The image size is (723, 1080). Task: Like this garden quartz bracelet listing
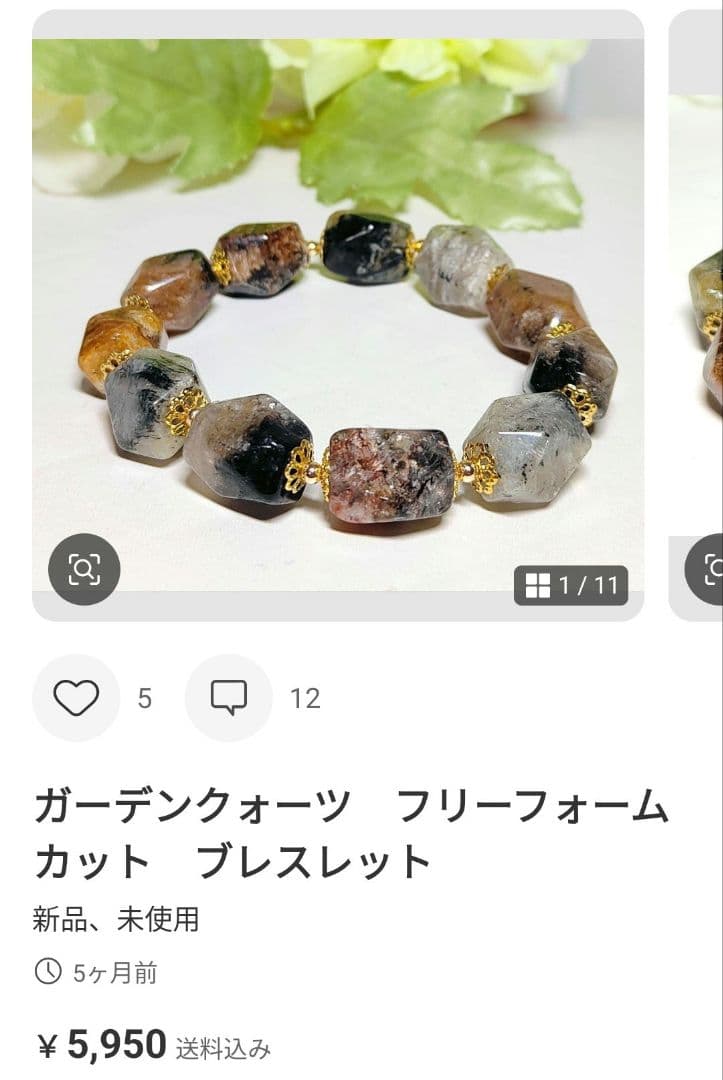pos(76,698)
